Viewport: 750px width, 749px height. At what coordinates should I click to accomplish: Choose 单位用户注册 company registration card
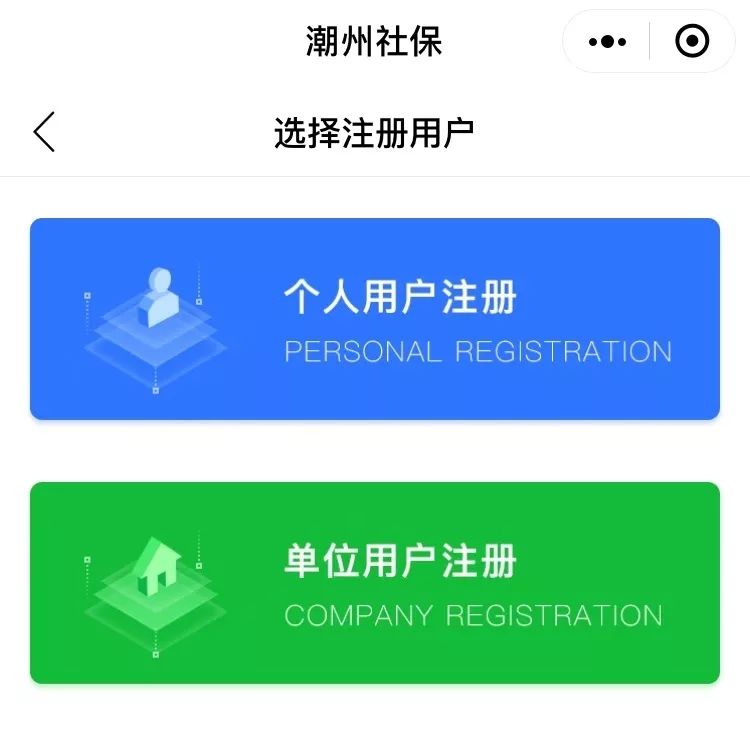[375, 583]
